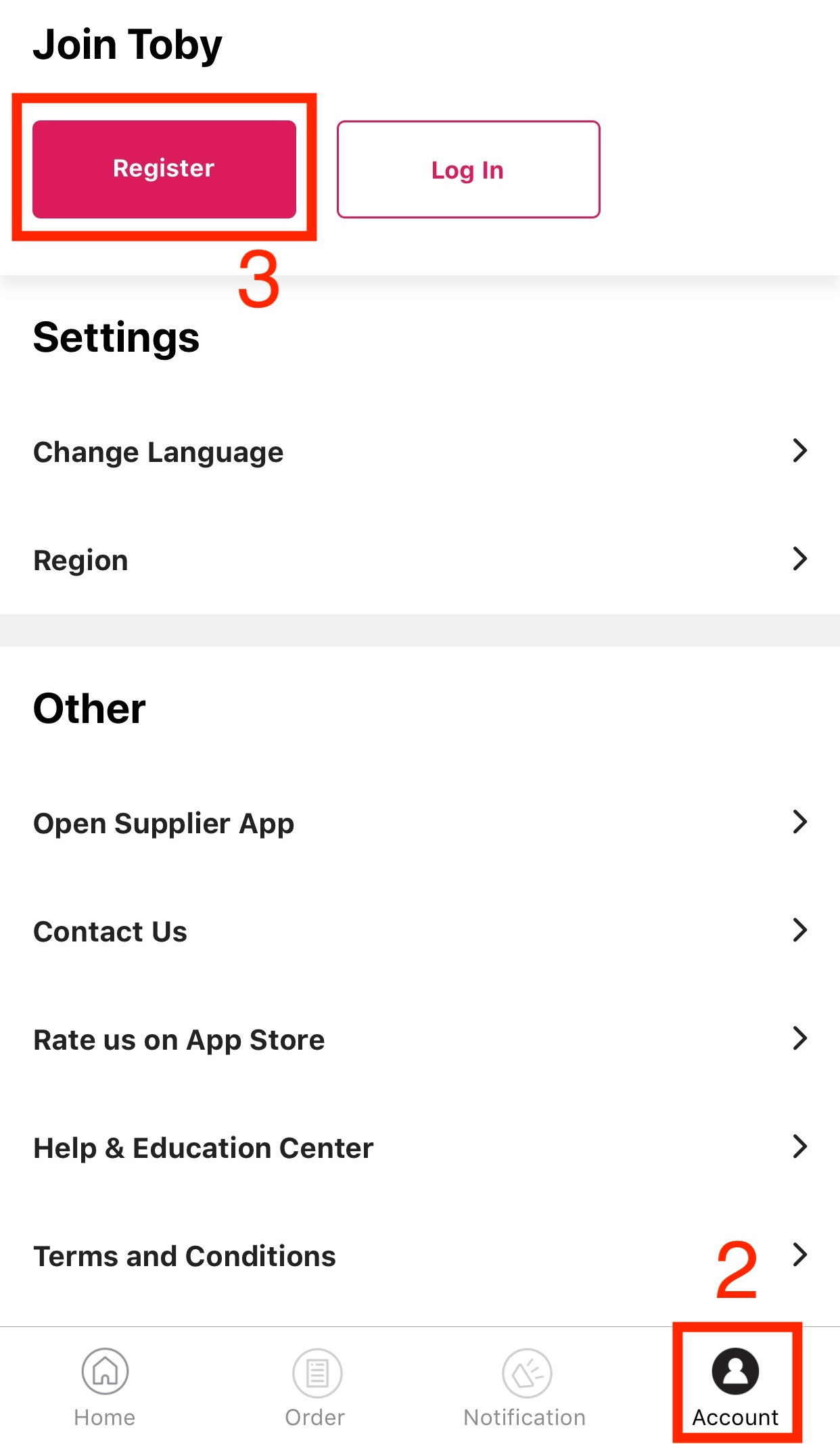
Task: Select the Region setting
Action: click(419, 560)
